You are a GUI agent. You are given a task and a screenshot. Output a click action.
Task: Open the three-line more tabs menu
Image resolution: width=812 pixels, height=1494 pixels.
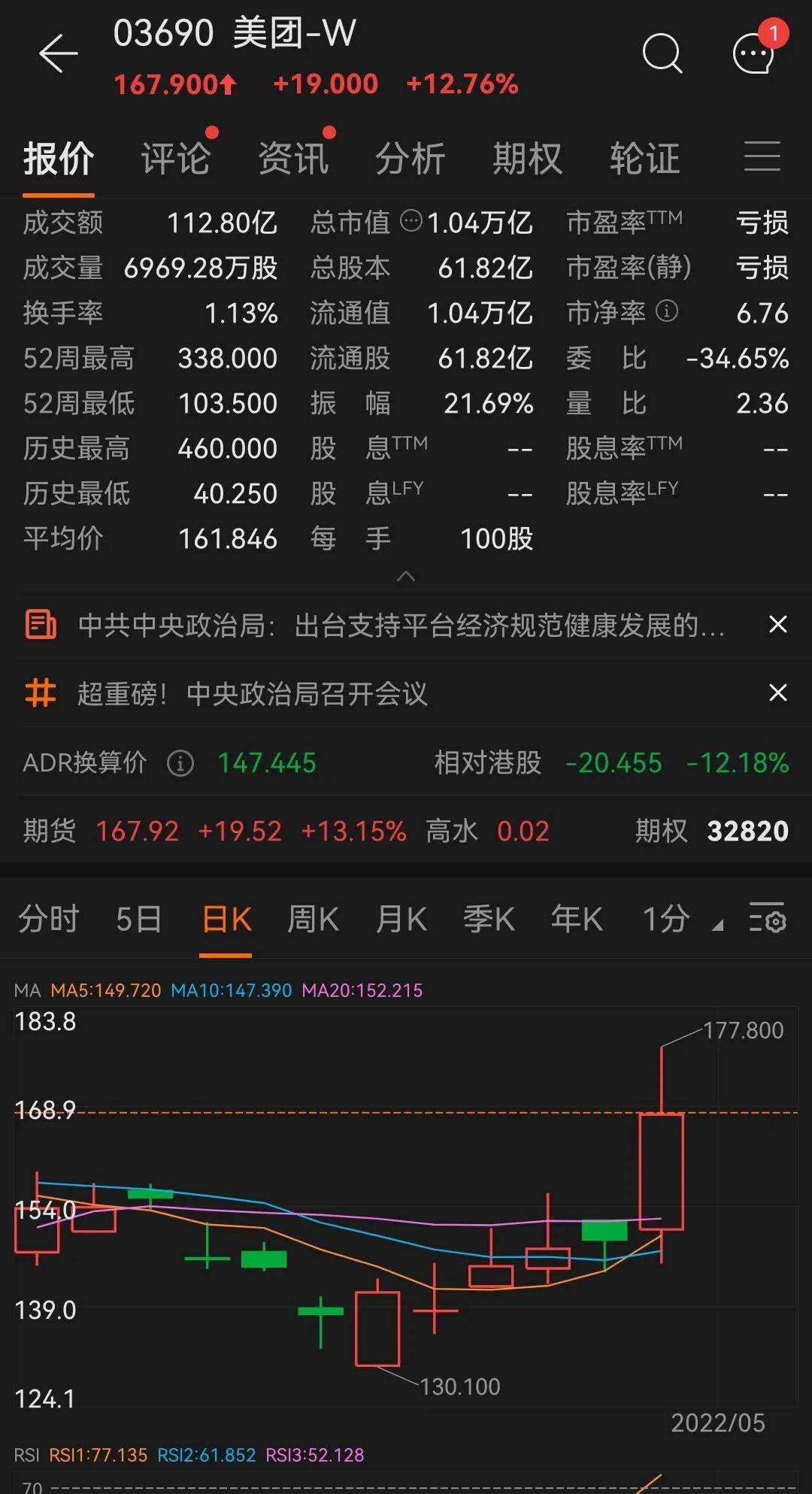click(762, 157)
